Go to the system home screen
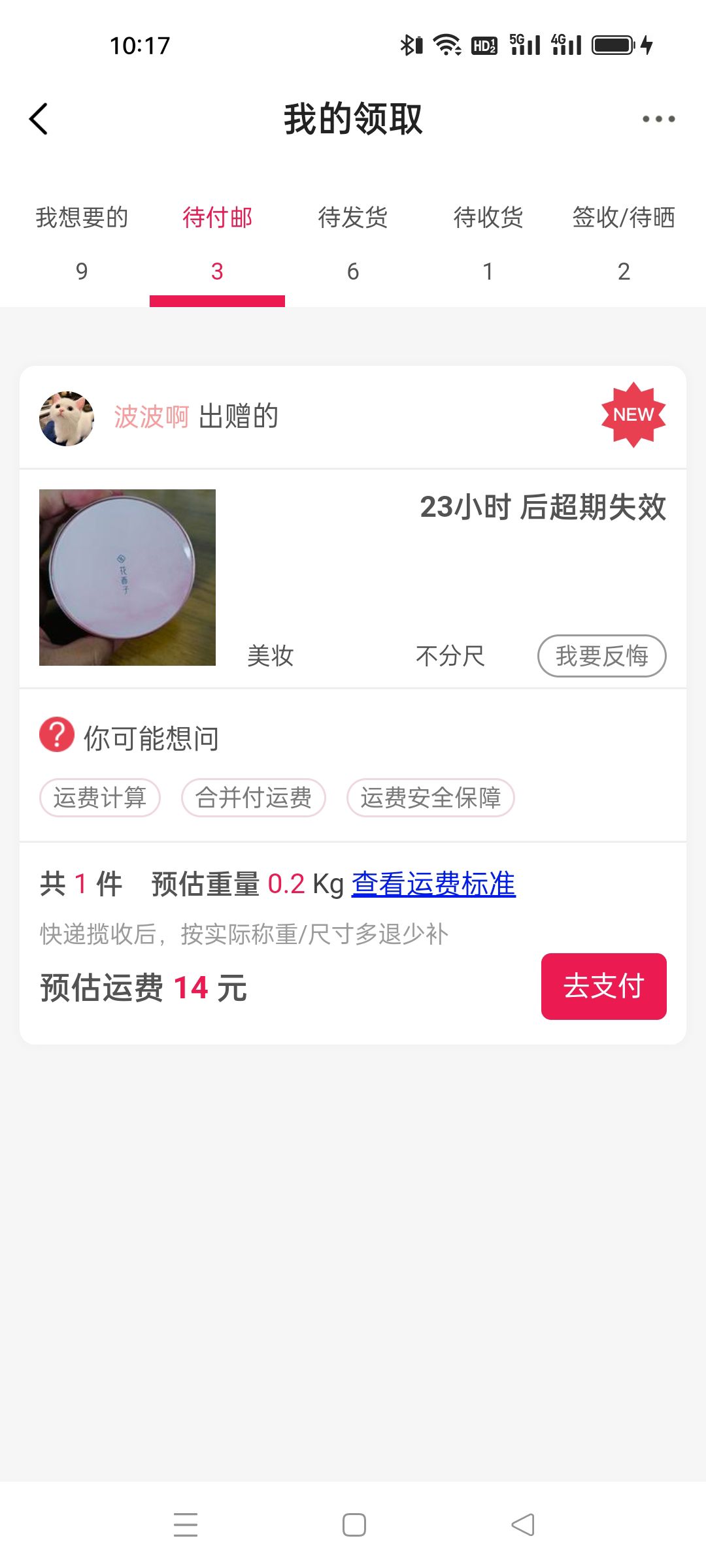This screenshot has height=1568, width=706. pos(354,1525)
